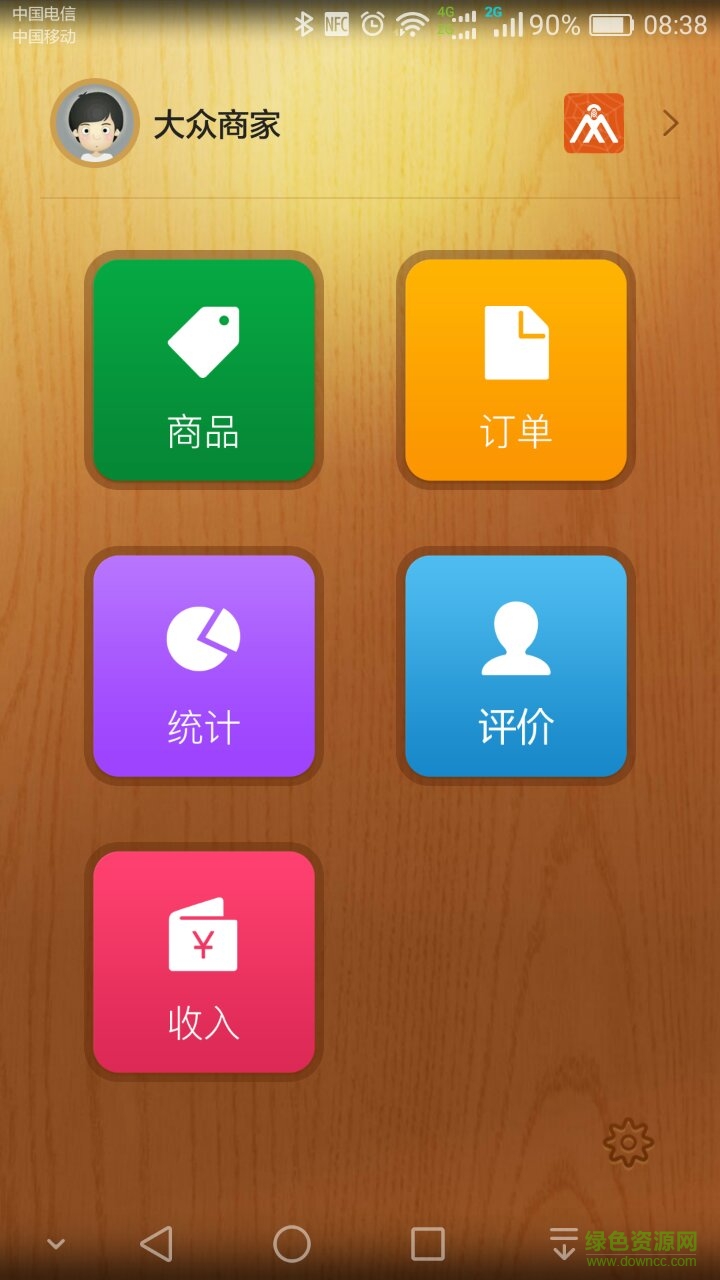Open the 商品 (Products) green tile
720x1280 pixels.
(x=204, y=370)
